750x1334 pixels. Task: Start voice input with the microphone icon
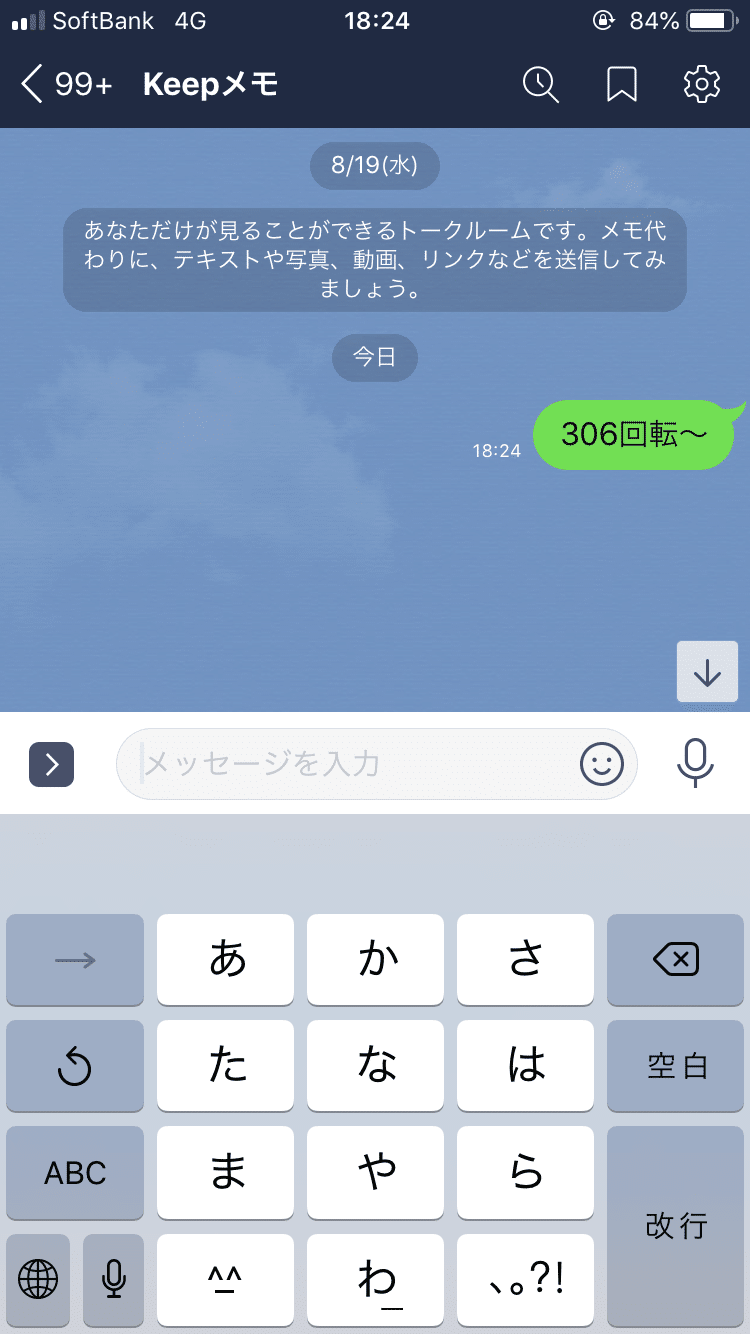[x=694, y=764]
